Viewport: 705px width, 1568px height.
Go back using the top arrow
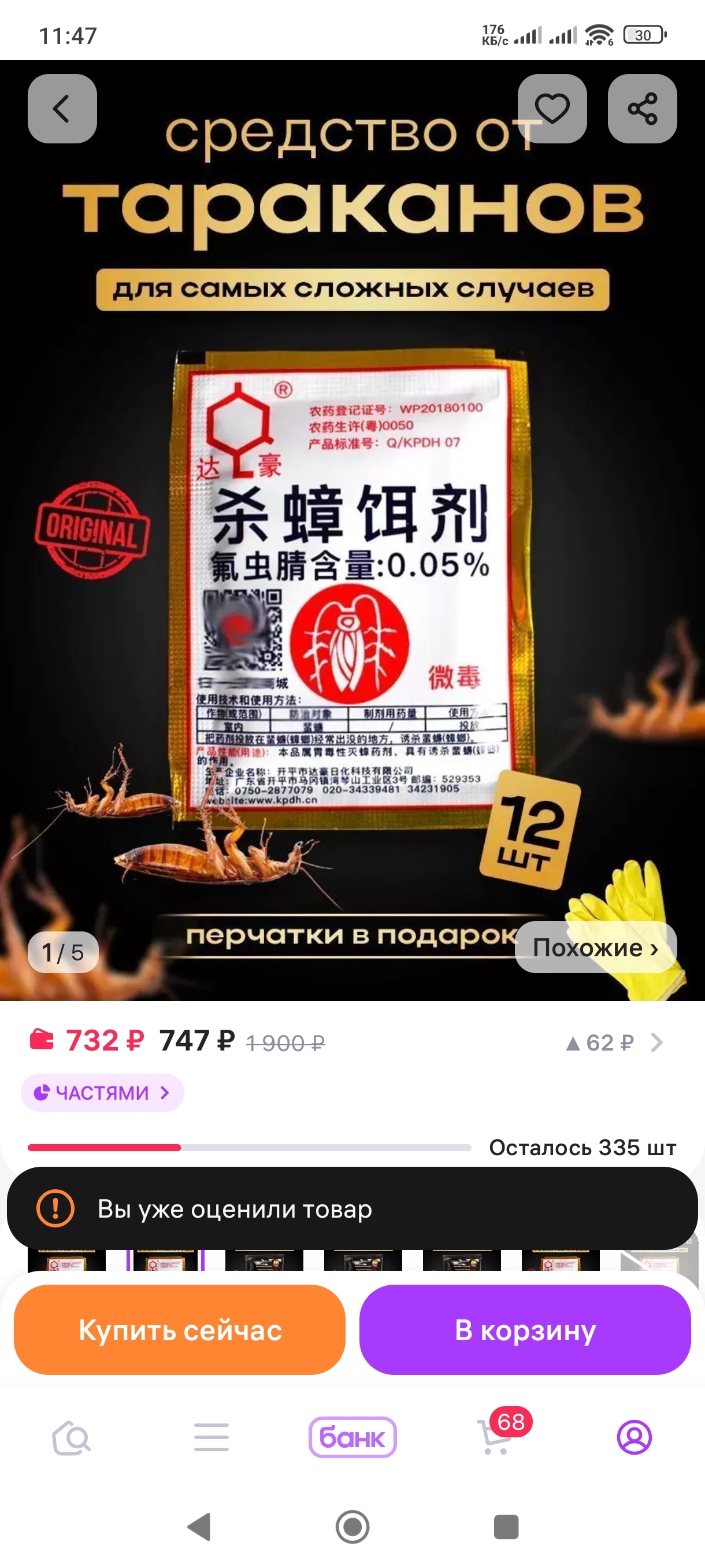point(62,109)
